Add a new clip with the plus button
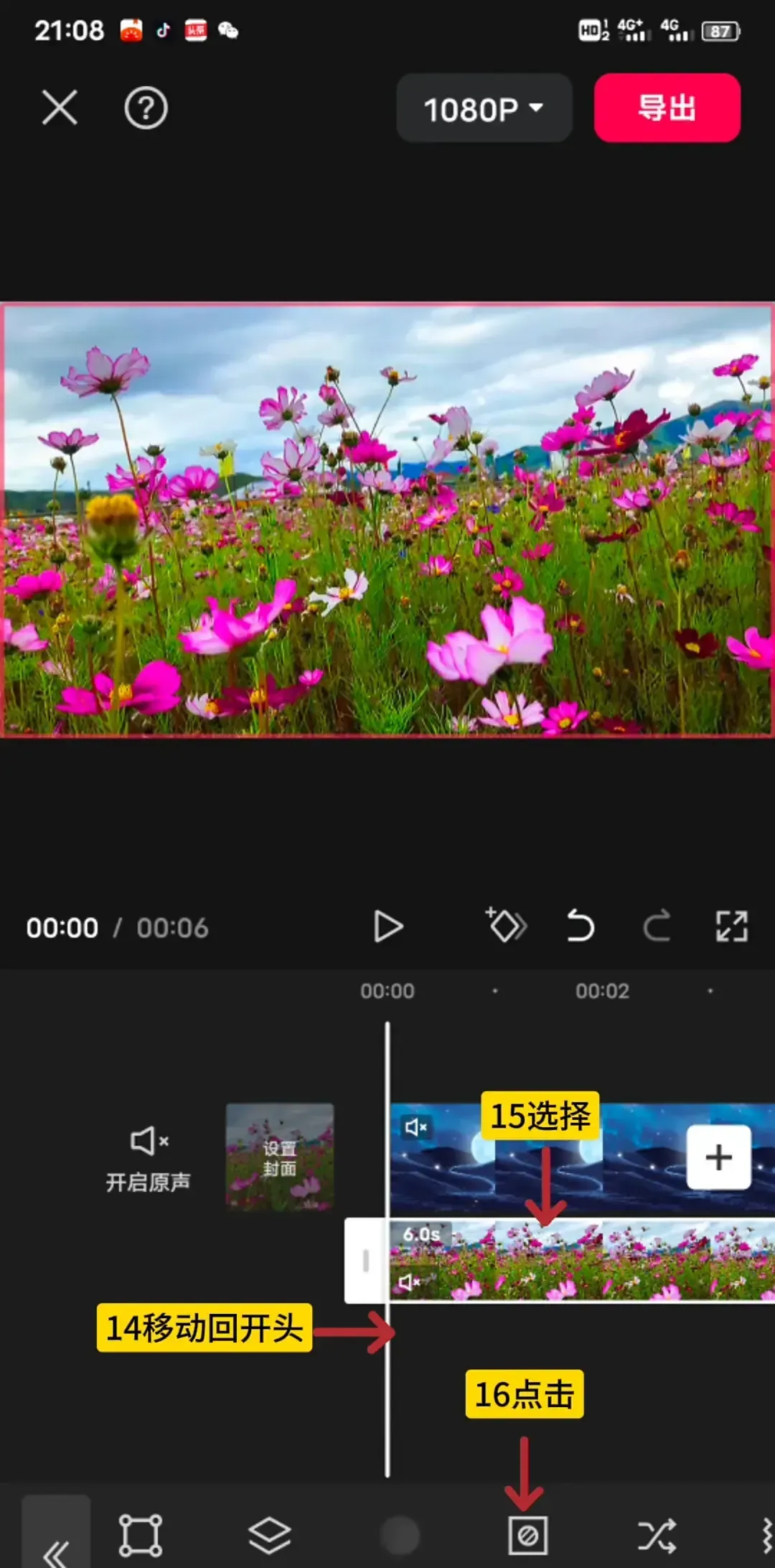This screenshot has height=1568, width=775. 718,1157
